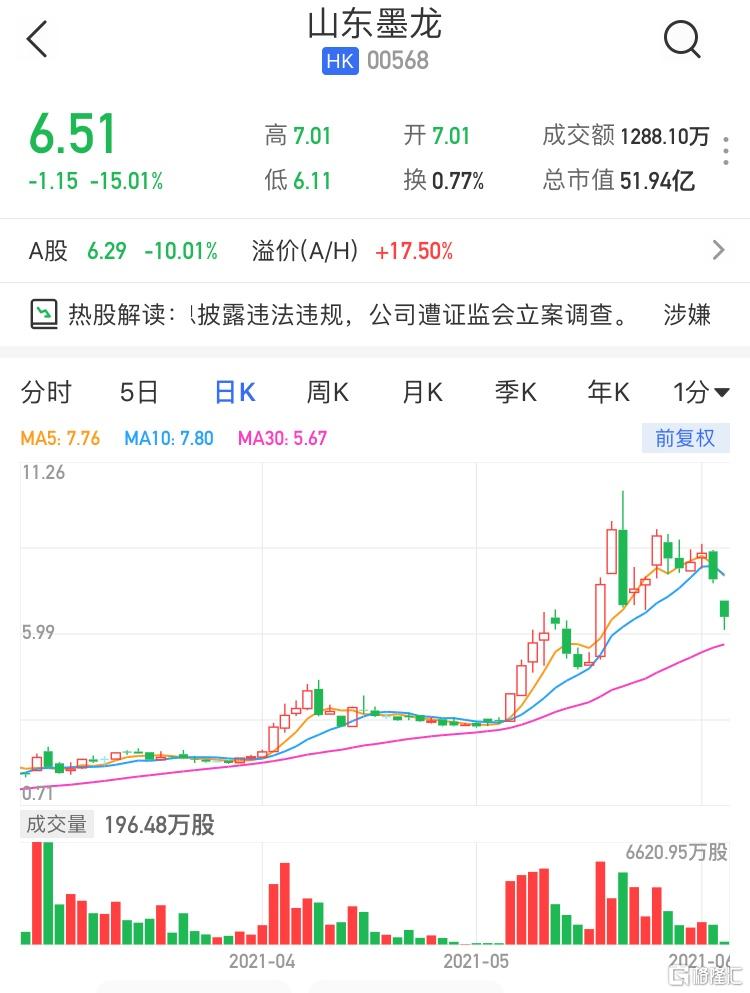
Task: Switch to the 5日 chart tab
Action: [139, 393]
